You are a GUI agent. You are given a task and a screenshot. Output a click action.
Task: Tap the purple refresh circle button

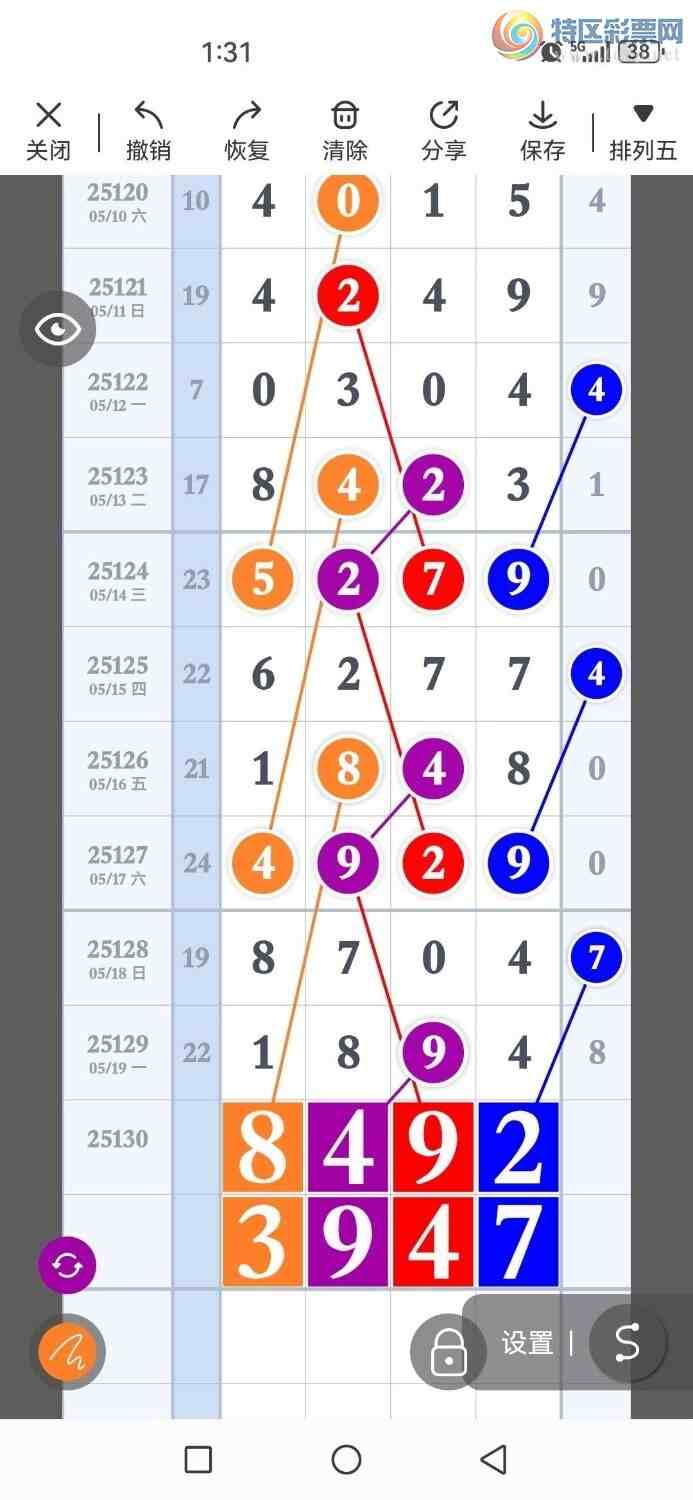coord(67,1265)
